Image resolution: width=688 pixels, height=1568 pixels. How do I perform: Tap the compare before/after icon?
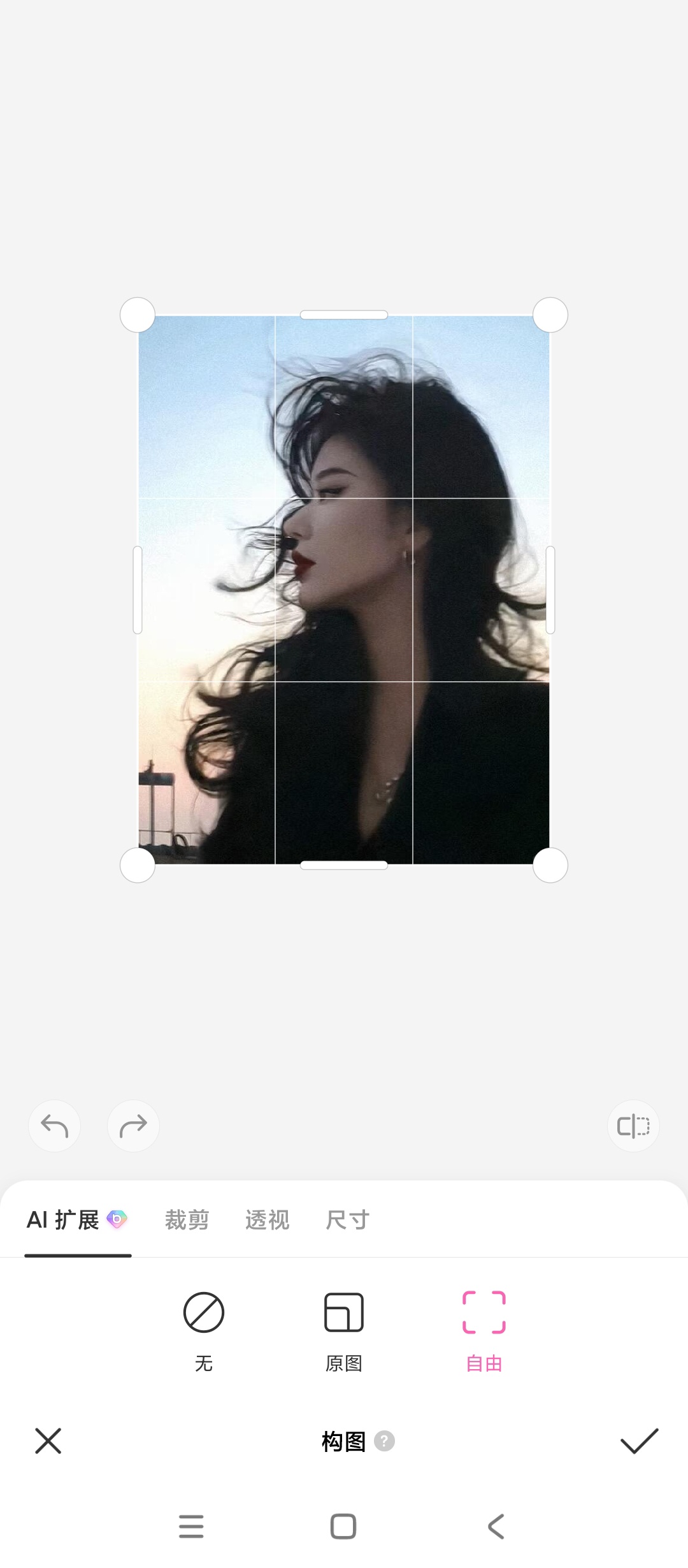point(633,1126)
